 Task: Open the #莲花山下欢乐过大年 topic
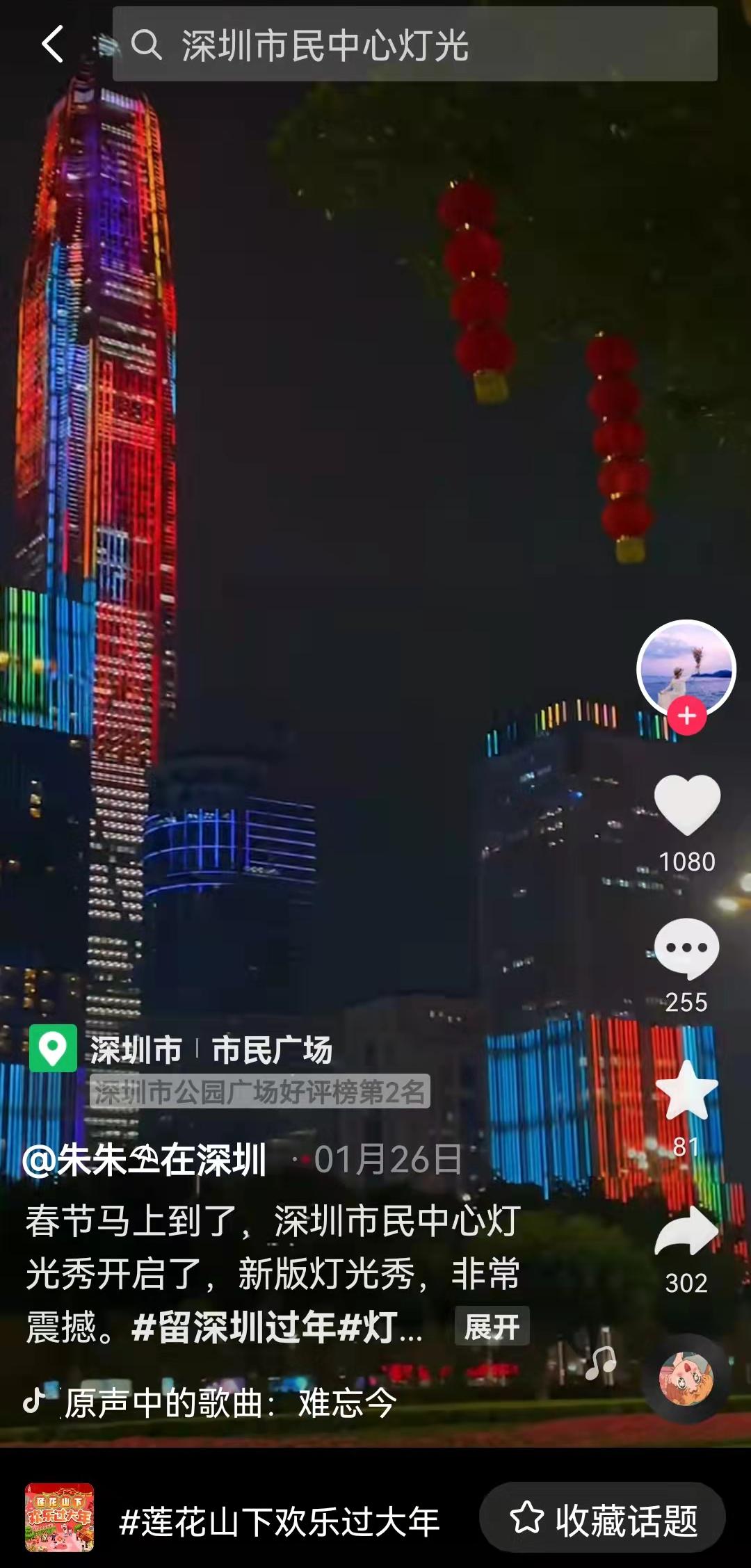coord(278,1521)
